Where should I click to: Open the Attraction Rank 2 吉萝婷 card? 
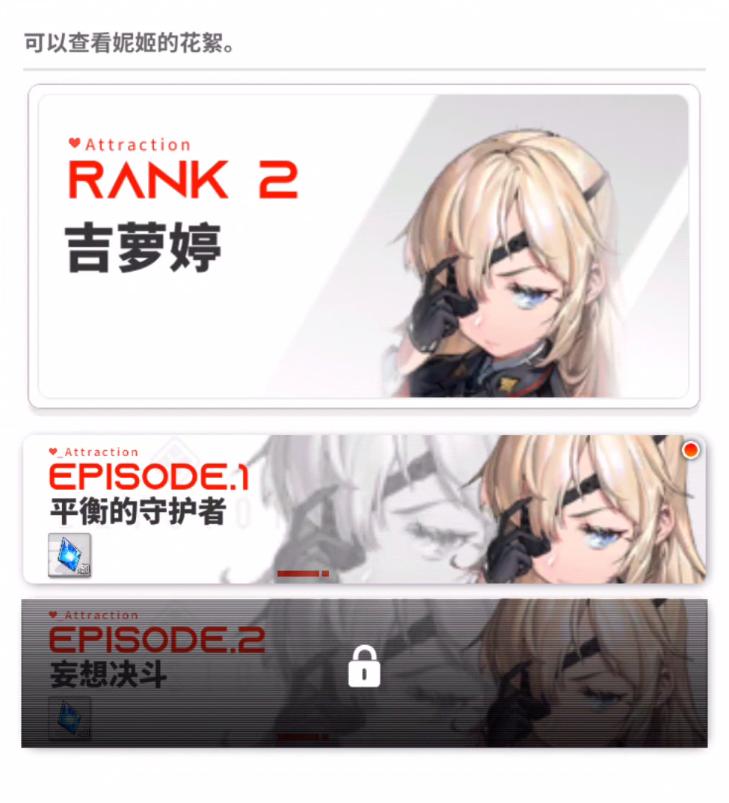pyautogui.click(x=363, y=246)
